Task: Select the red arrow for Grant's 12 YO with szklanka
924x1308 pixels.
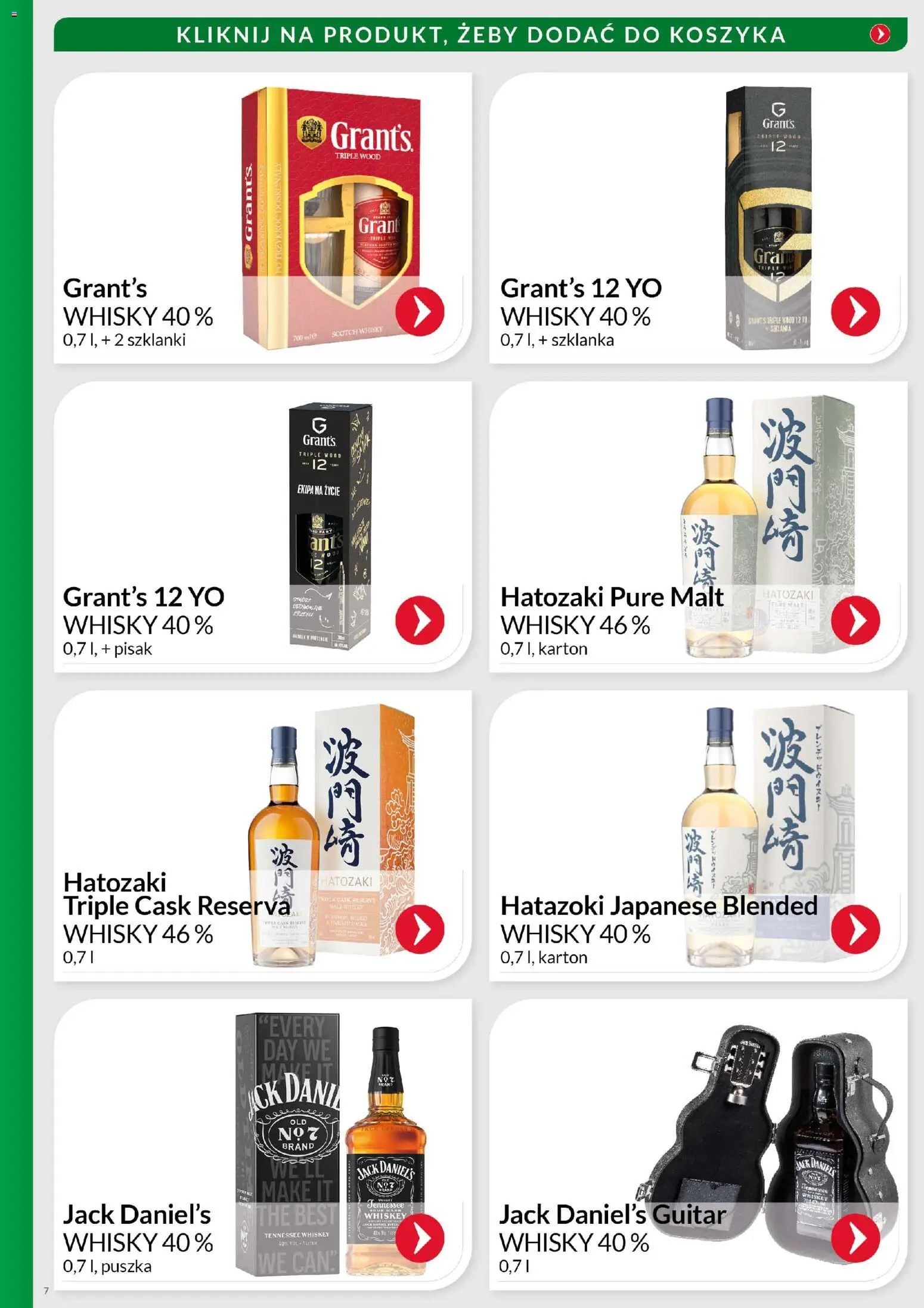Action: (857, 310)
